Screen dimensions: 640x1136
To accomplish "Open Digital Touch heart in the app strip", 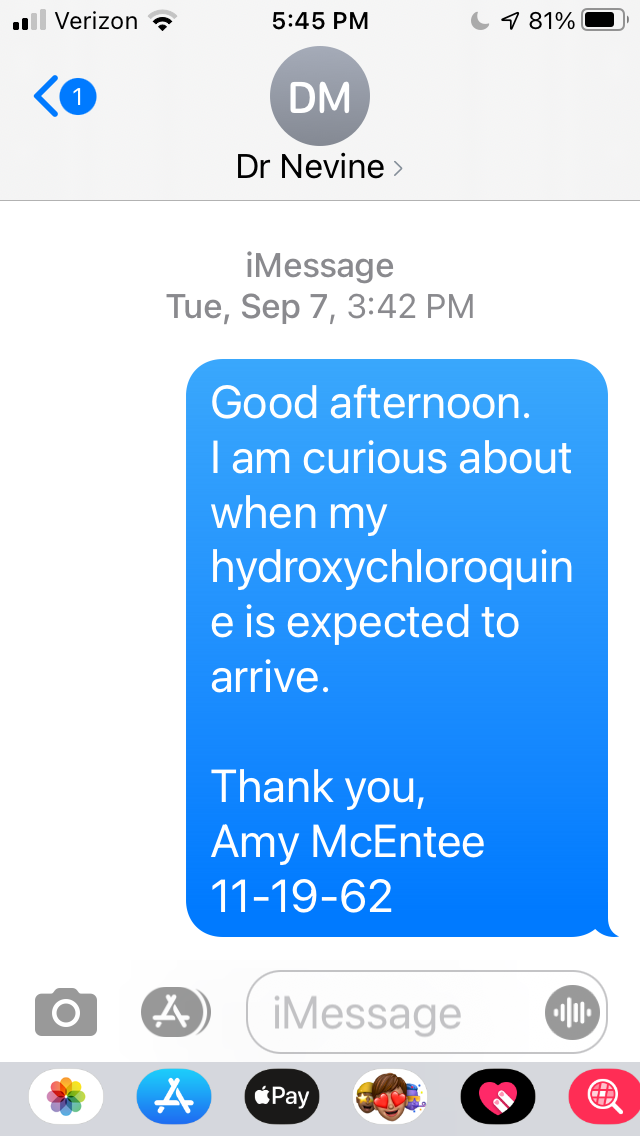I will 498,1096.
